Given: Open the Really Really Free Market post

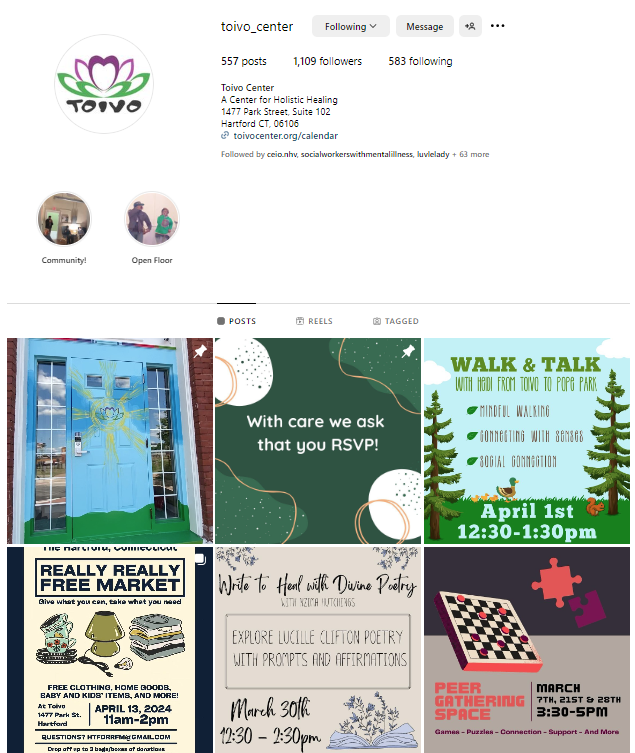Looking at the screenshot, I should [110, 649].
